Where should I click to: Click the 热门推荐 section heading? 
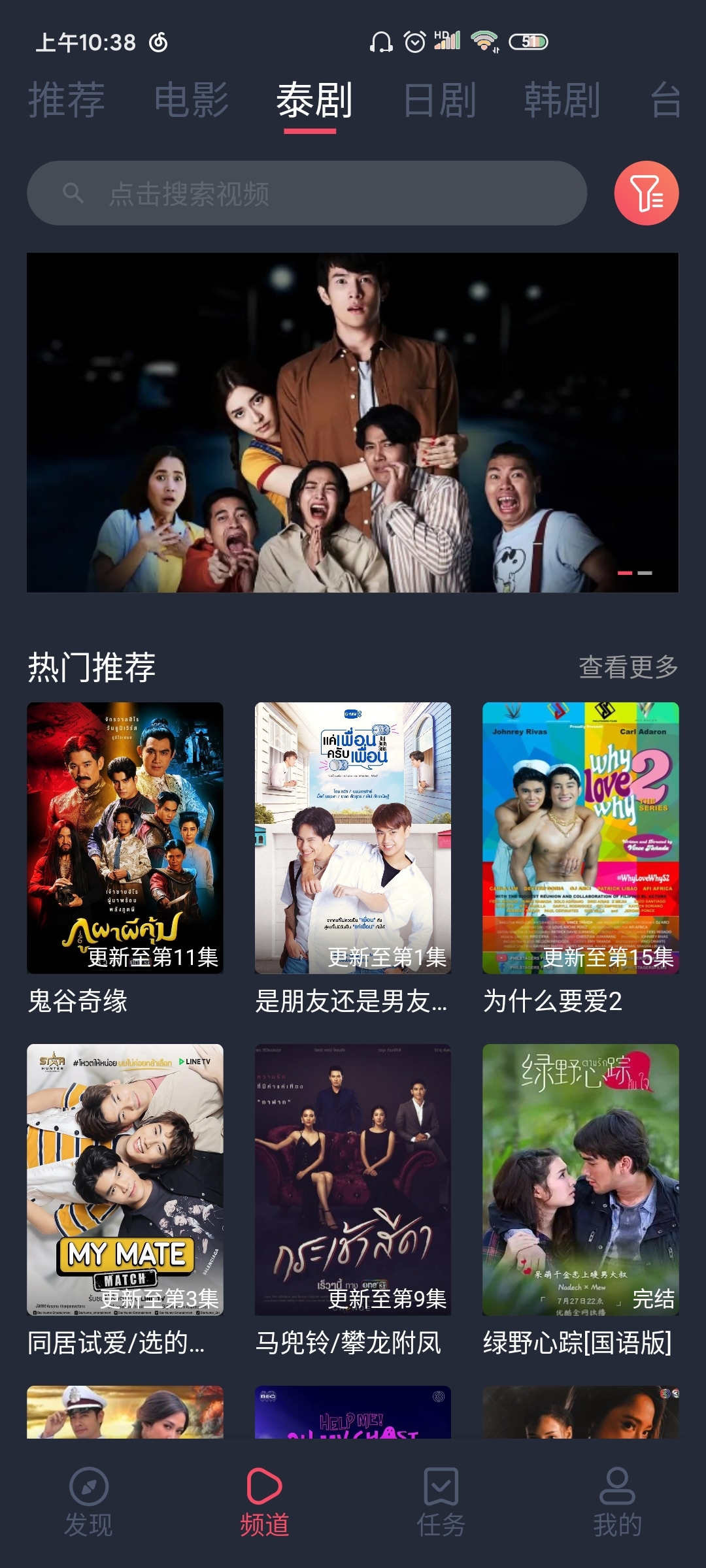[92, 666]
